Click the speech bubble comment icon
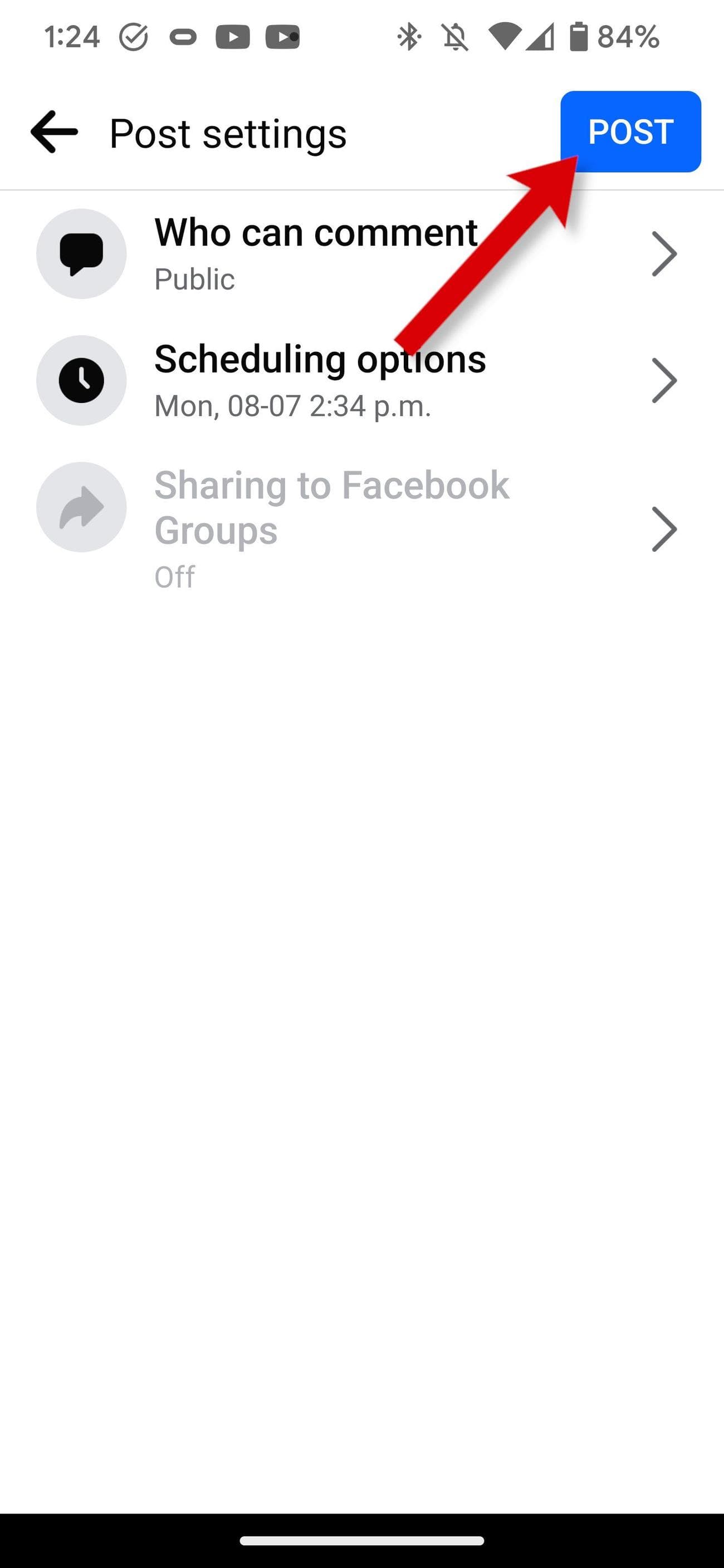This screenshot has height=1568, width=724. (81, 254)
